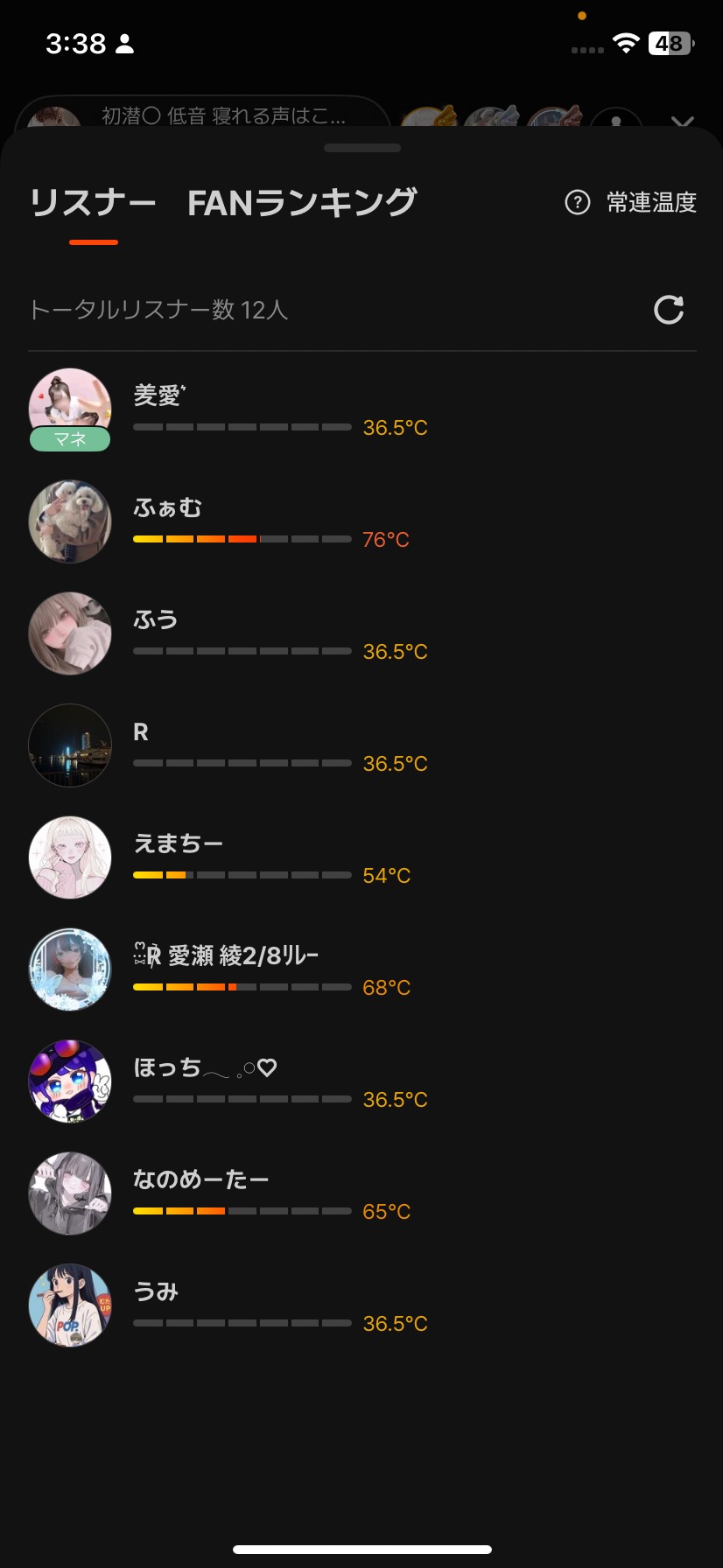This screenshot has width=723, height=1568.
Task: View listener えまちー's profile
Action: point(70,857)
